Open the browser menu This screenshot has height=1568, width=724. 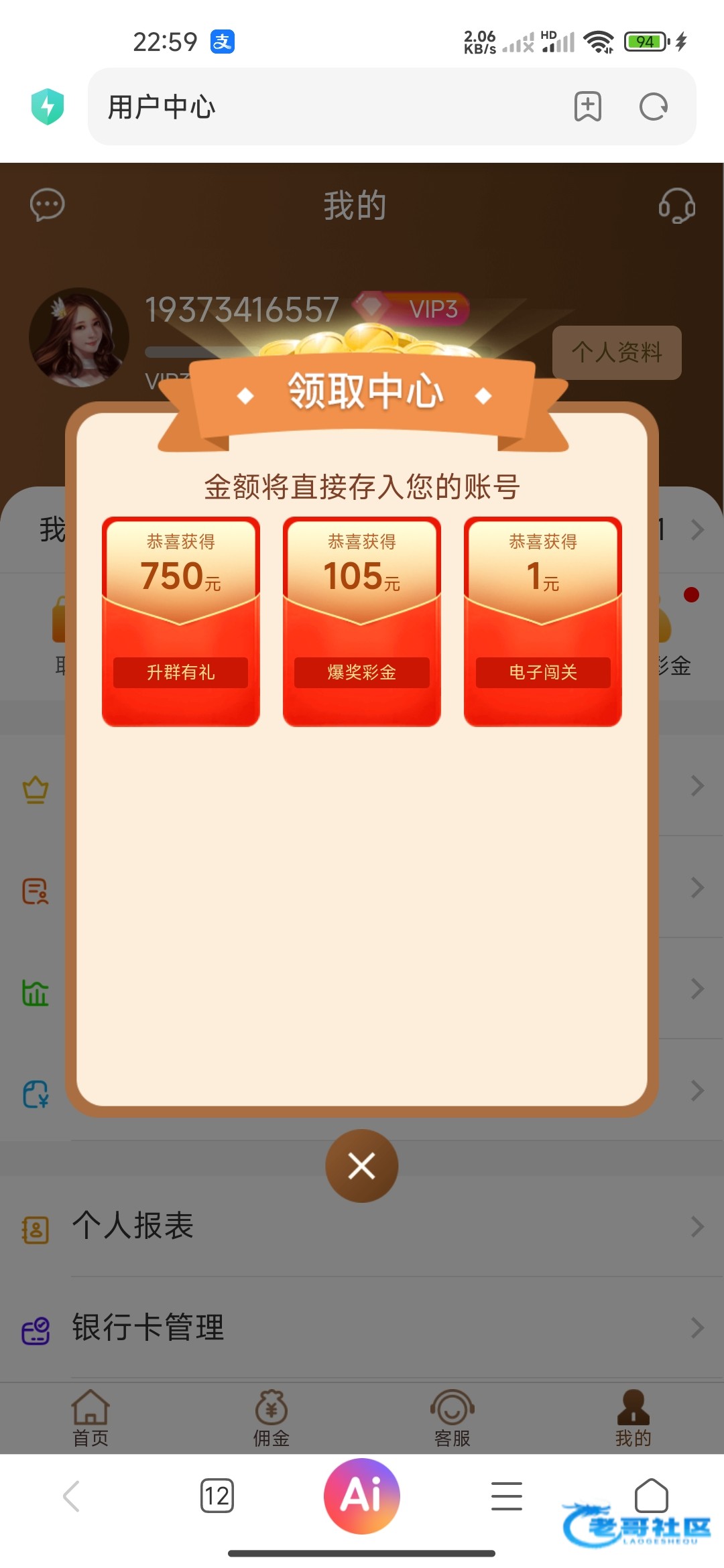(x=506, y=1496)
